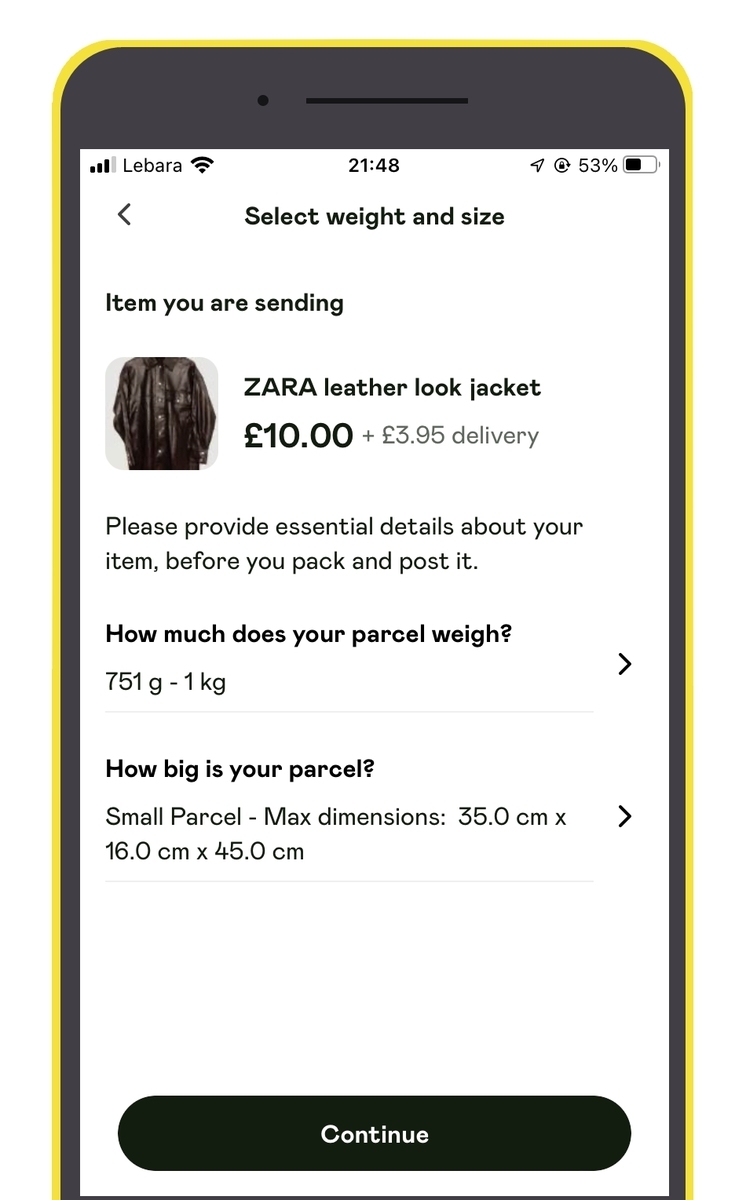Tap the Continue button
The image size is (746, 1200).
click(374, 1134)
